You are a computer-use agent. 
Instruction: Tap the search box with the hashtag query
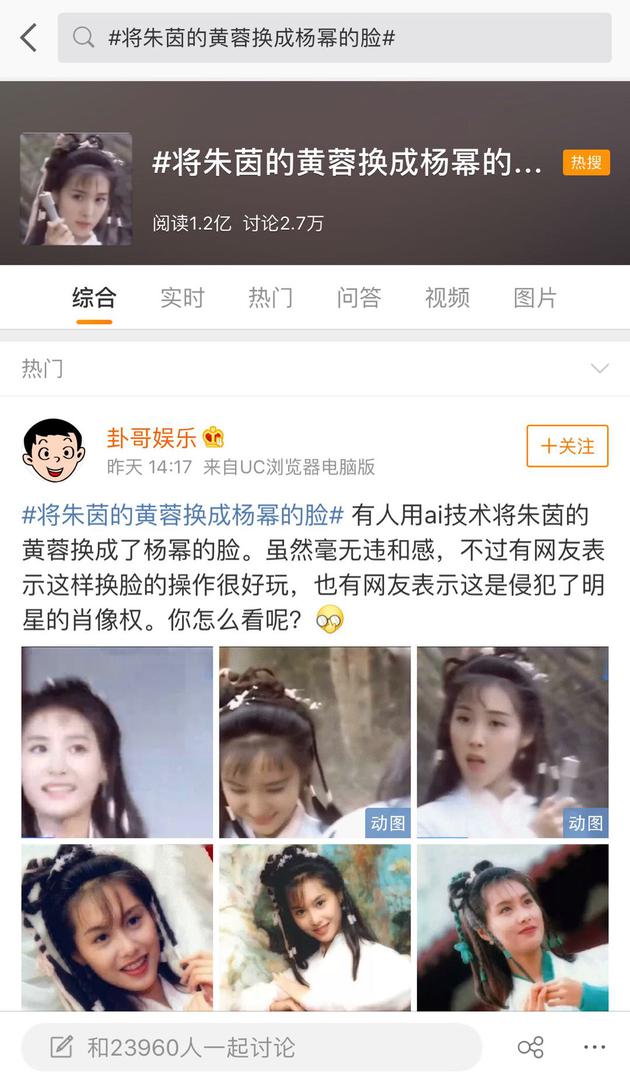[x=334, y=38]
